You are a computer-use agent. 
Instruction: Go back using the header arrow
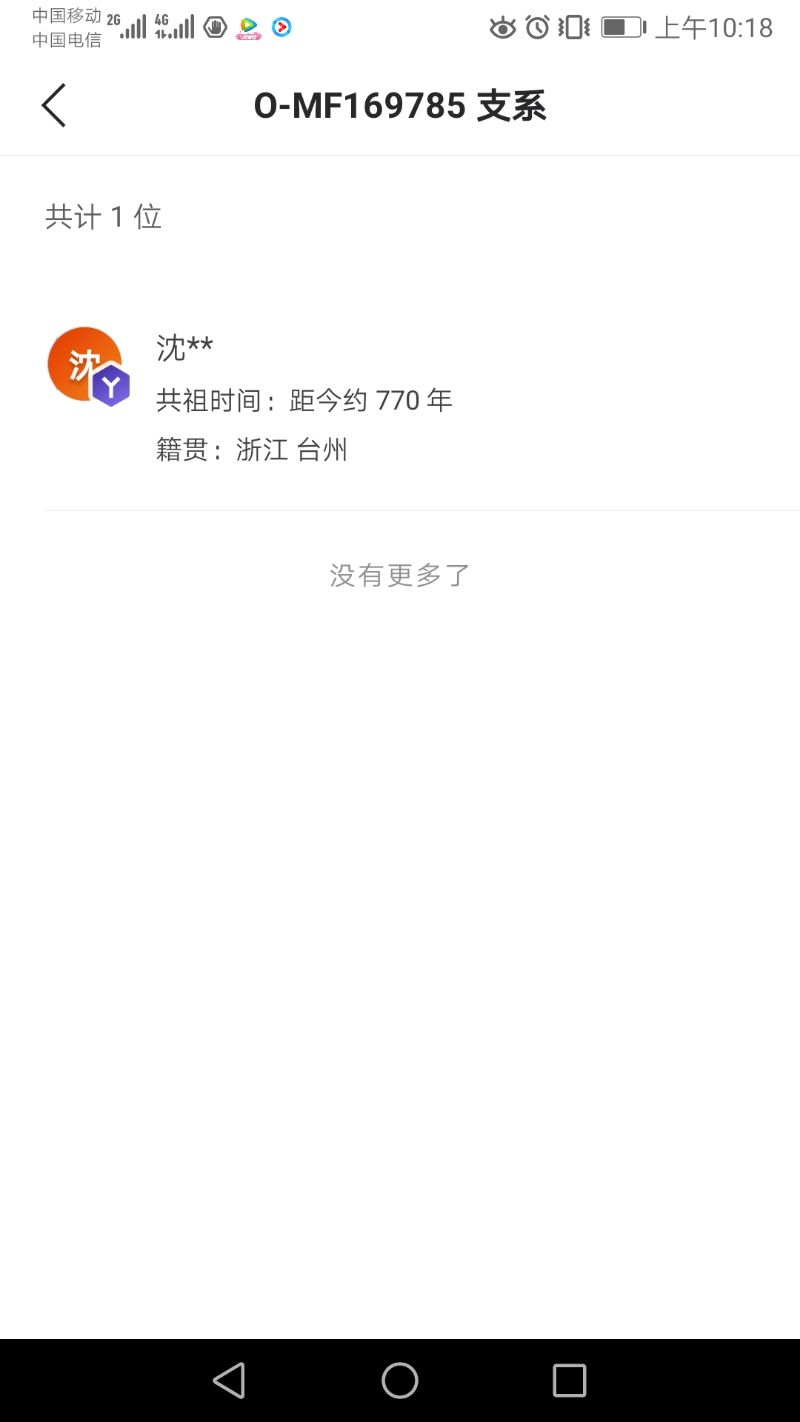[x=54, y=105]
